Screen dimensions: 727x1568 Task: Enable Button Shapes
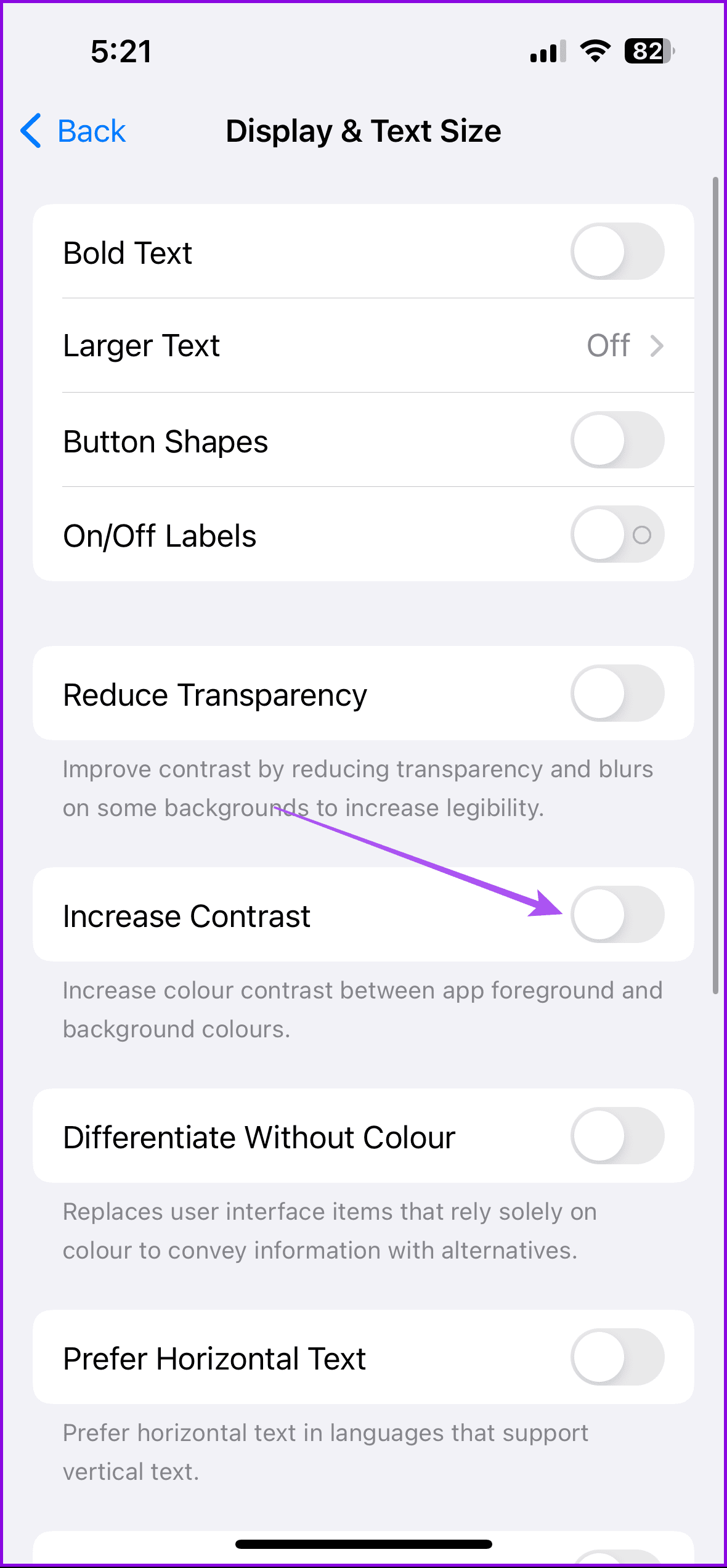click(617, 440)
